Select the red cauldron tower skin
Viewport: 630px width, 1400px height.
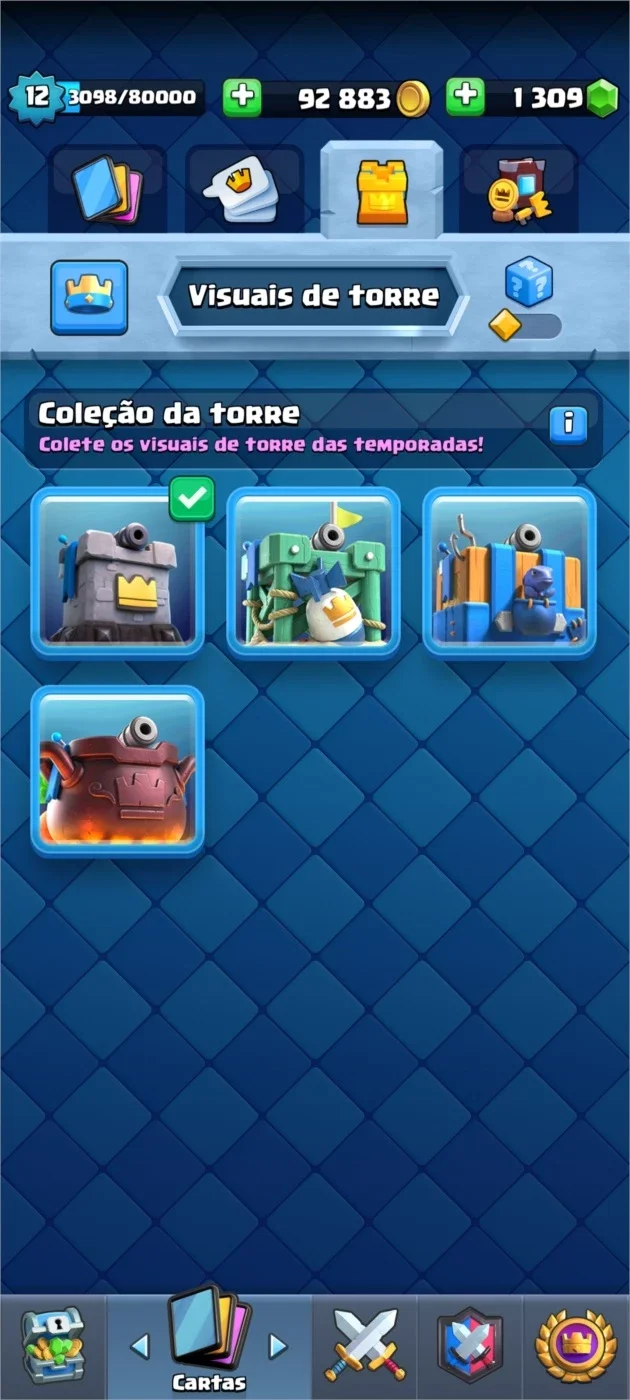point(117,771)
